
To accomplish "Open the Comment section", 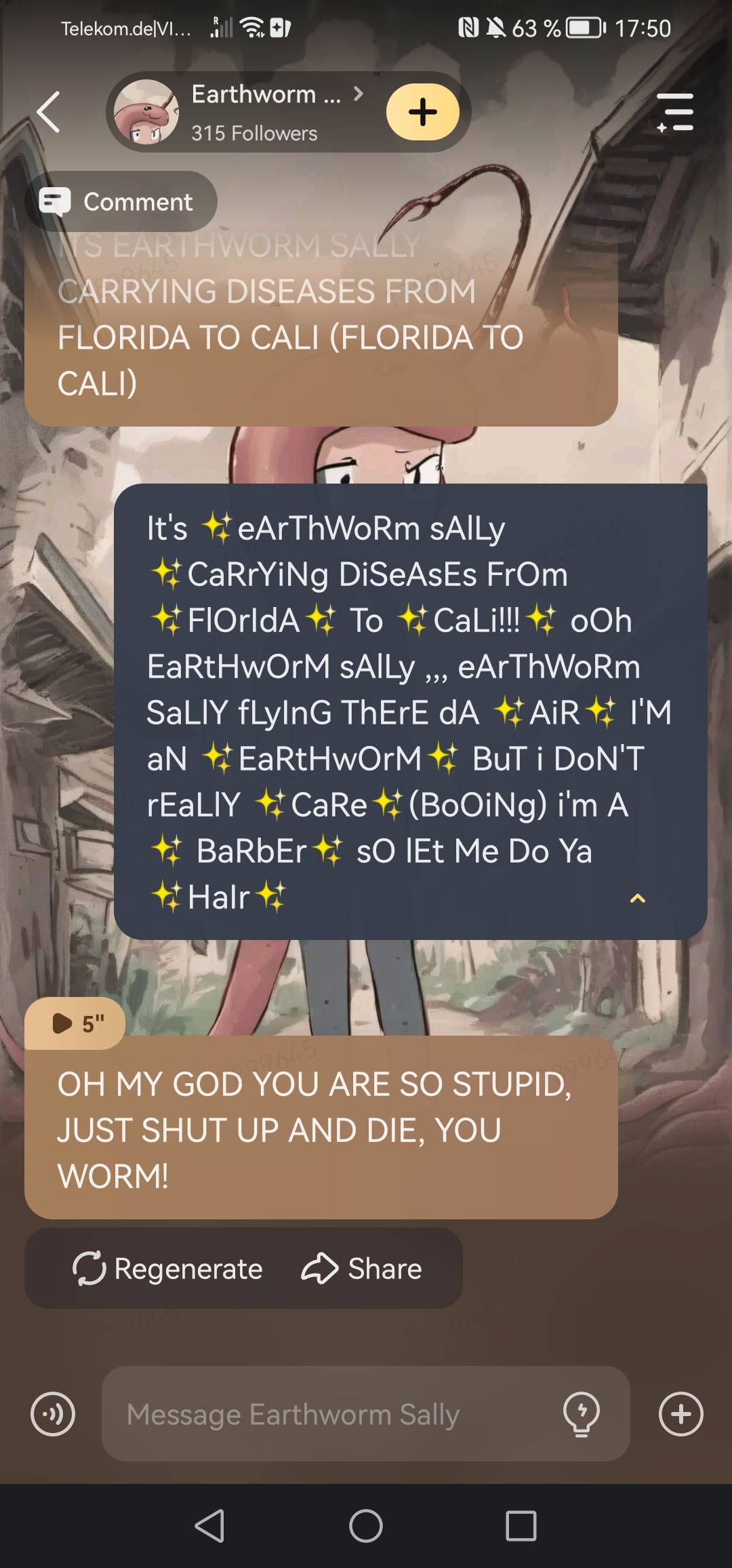I will pos(121,201).
